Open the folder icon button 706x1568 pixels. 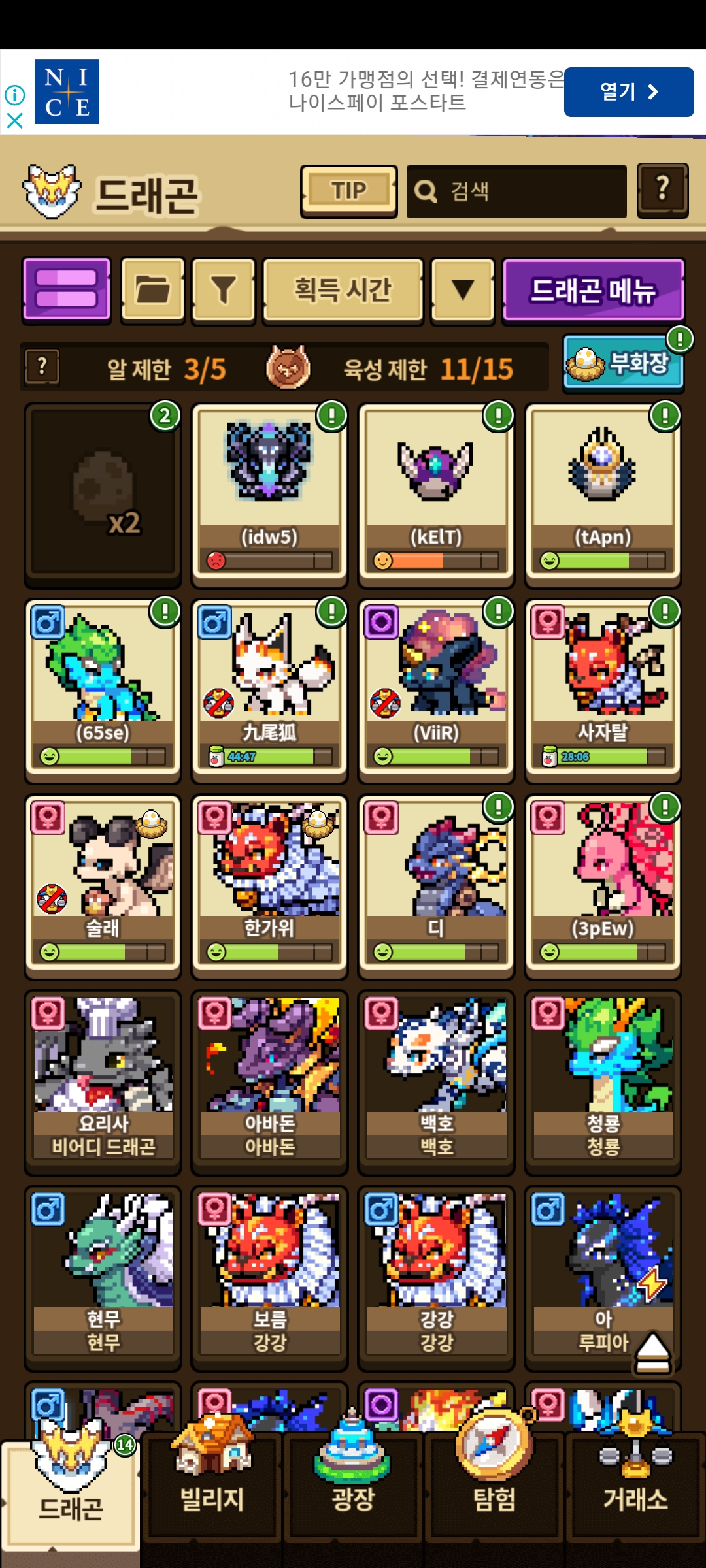153,289
